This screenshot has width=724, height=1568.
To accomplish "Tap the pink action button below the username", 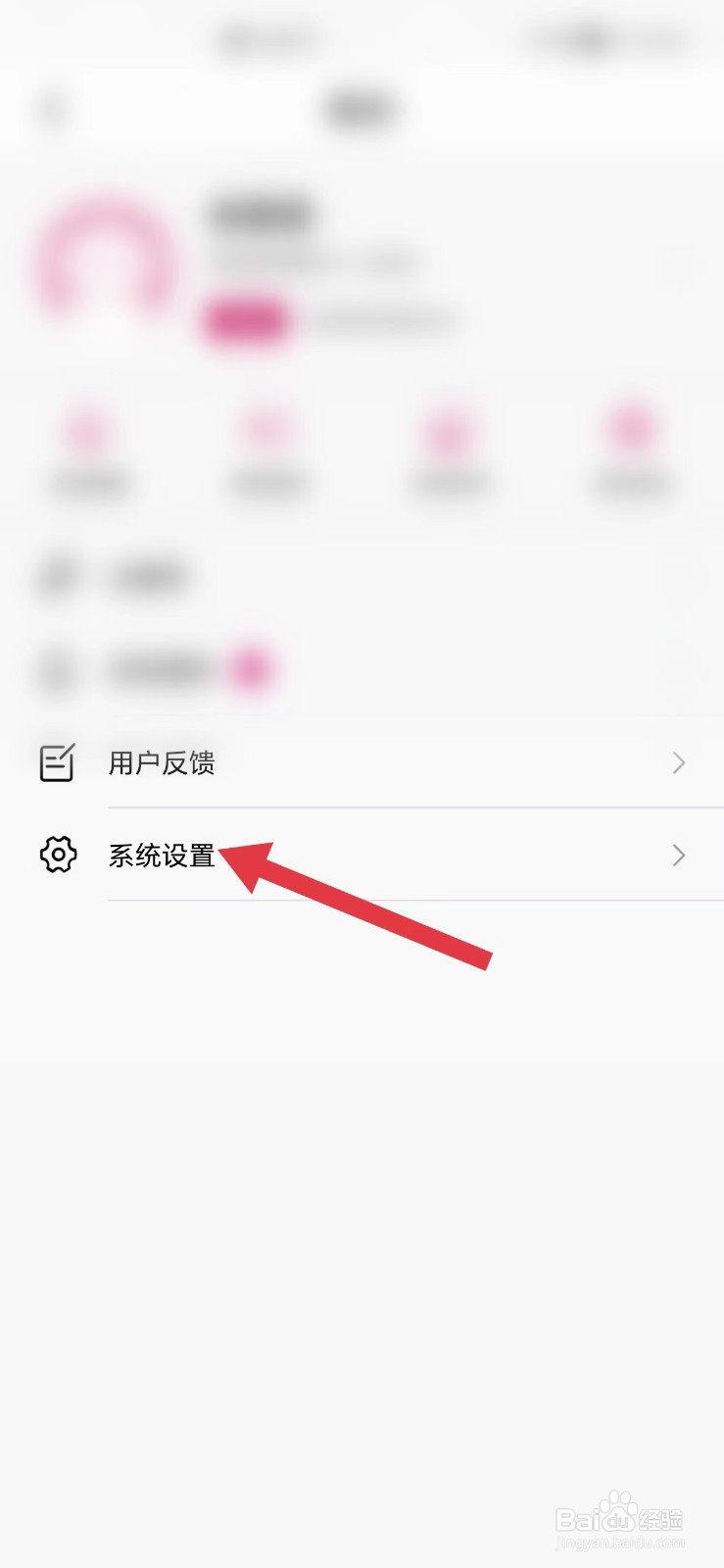I will (245, 319).
